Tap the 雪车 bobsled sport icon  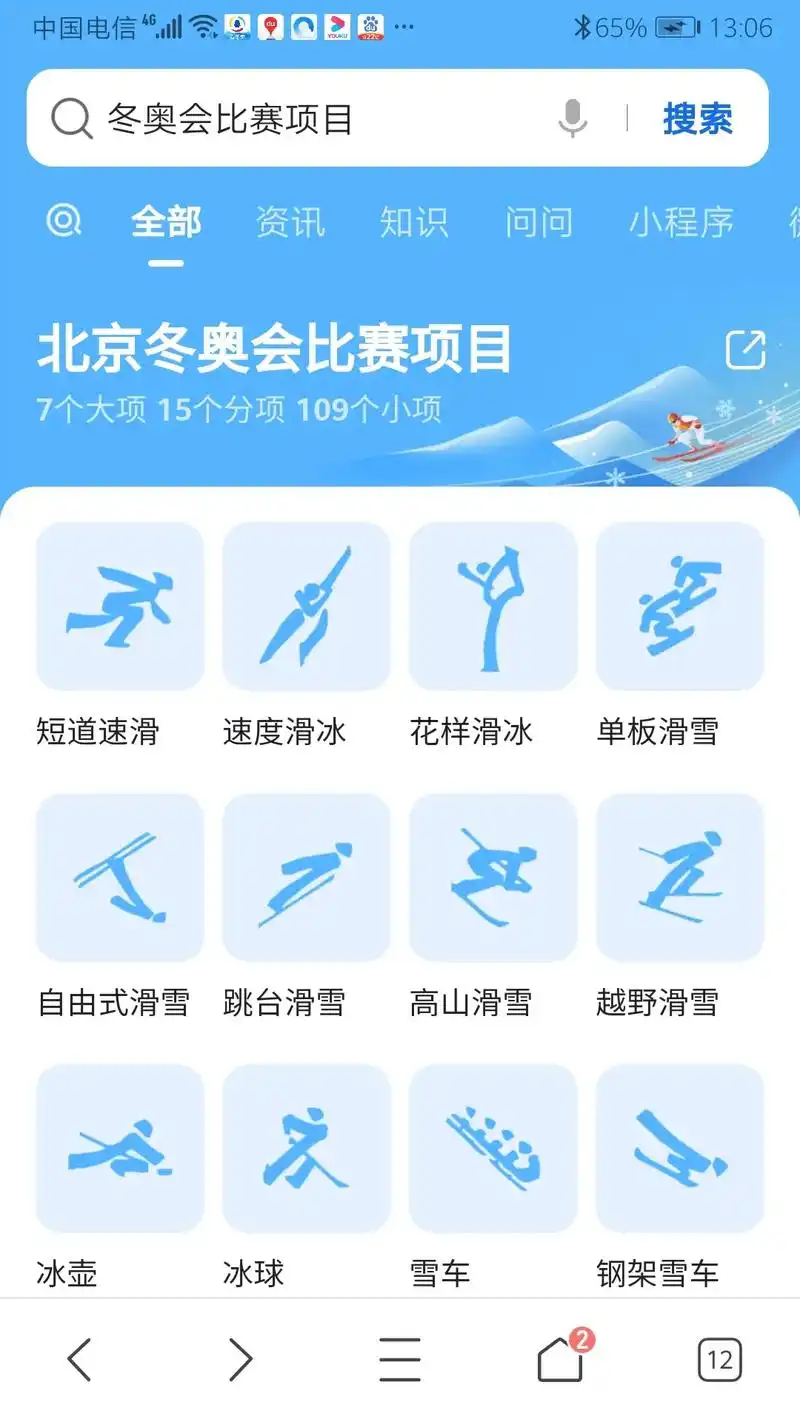(x=493, y=1148)
